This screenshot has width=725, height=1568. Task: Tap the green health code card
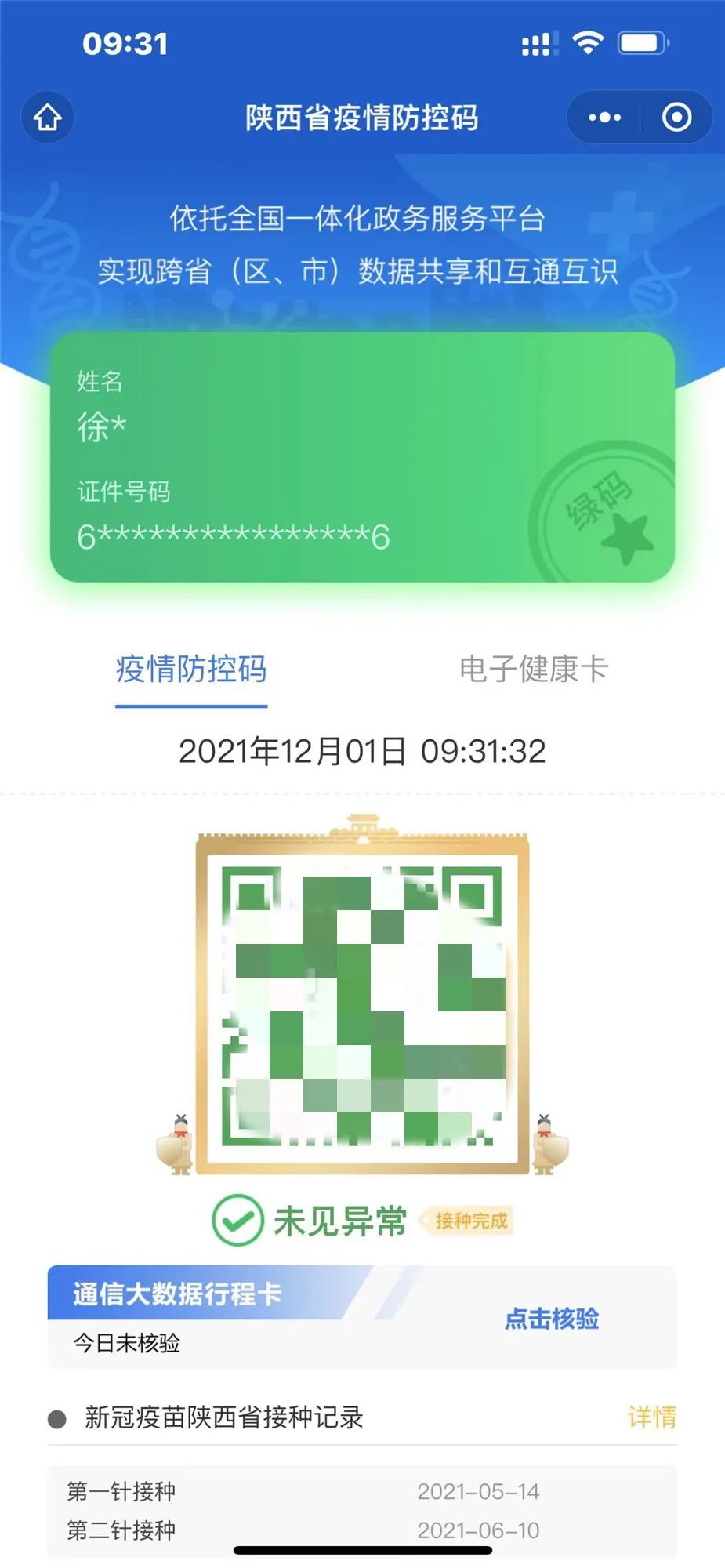[362, 457]
